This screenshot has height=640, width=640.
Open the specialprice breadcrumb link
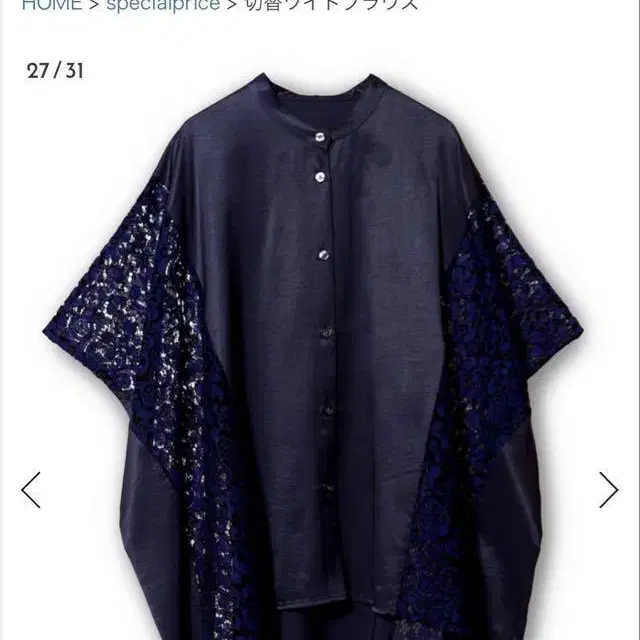pyautogui.click(x=163, y=5)
